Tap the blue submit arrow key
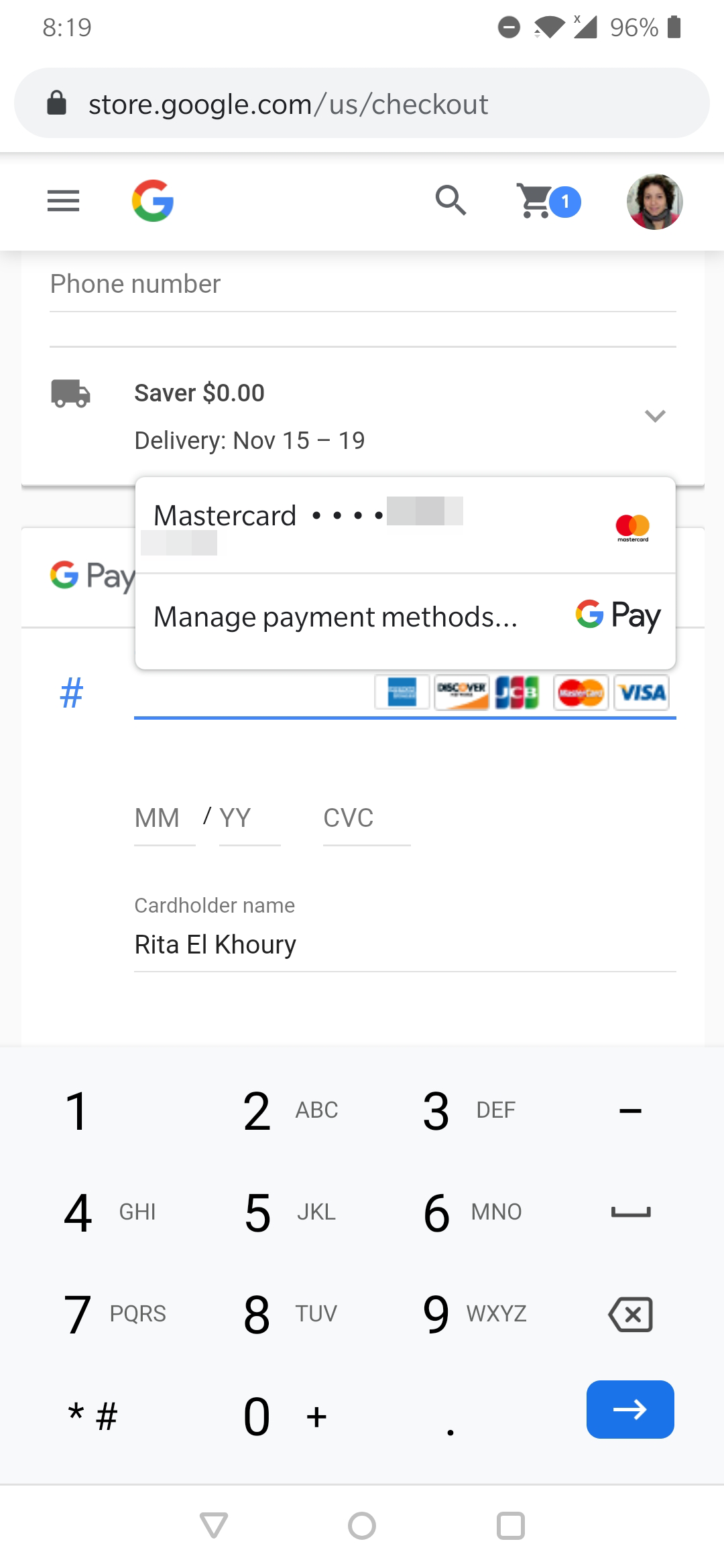Viewport: 724px width, 1568px height. point(629,1410)
